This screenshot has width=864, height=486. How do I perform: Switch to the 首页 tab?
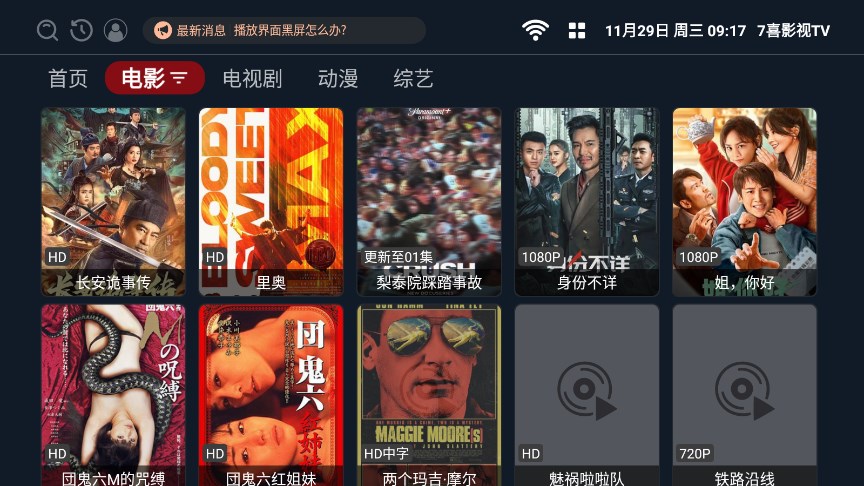point(68,78)
